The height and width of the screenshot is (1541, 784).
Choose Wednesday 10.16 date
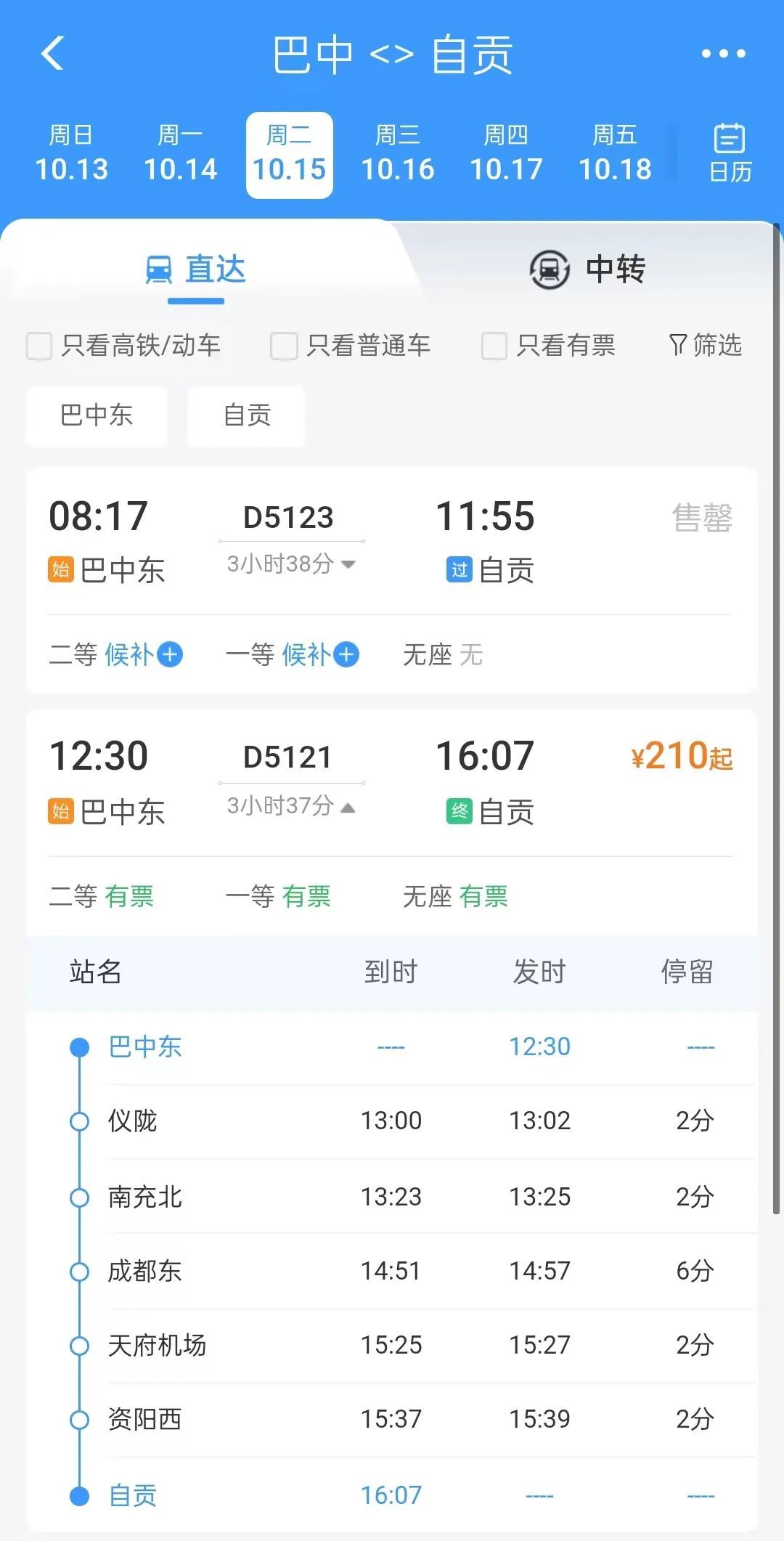tap(398, 154)
